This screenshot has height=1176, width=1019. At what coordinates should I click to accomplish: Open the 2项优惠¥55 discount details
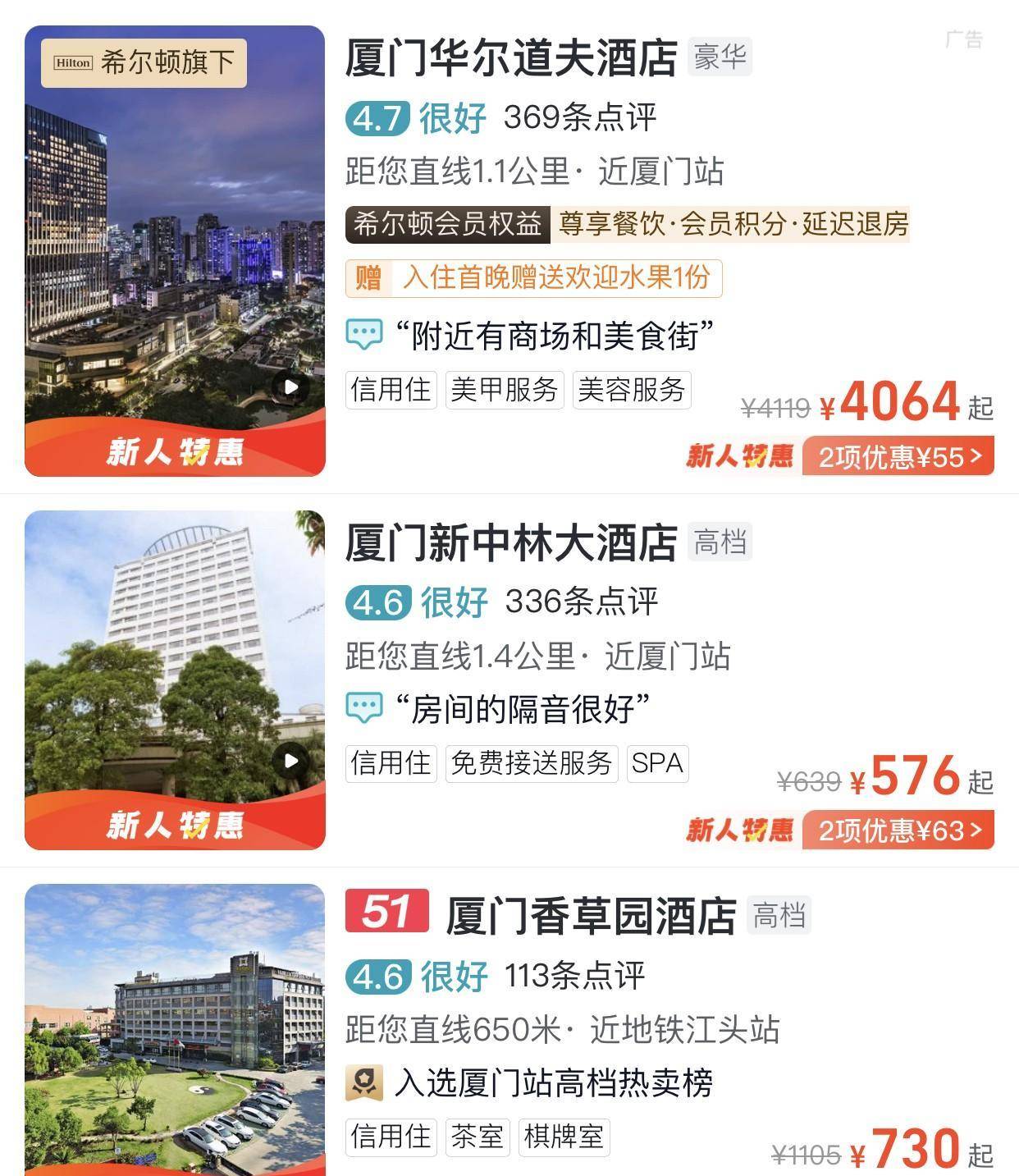(898, 457)
